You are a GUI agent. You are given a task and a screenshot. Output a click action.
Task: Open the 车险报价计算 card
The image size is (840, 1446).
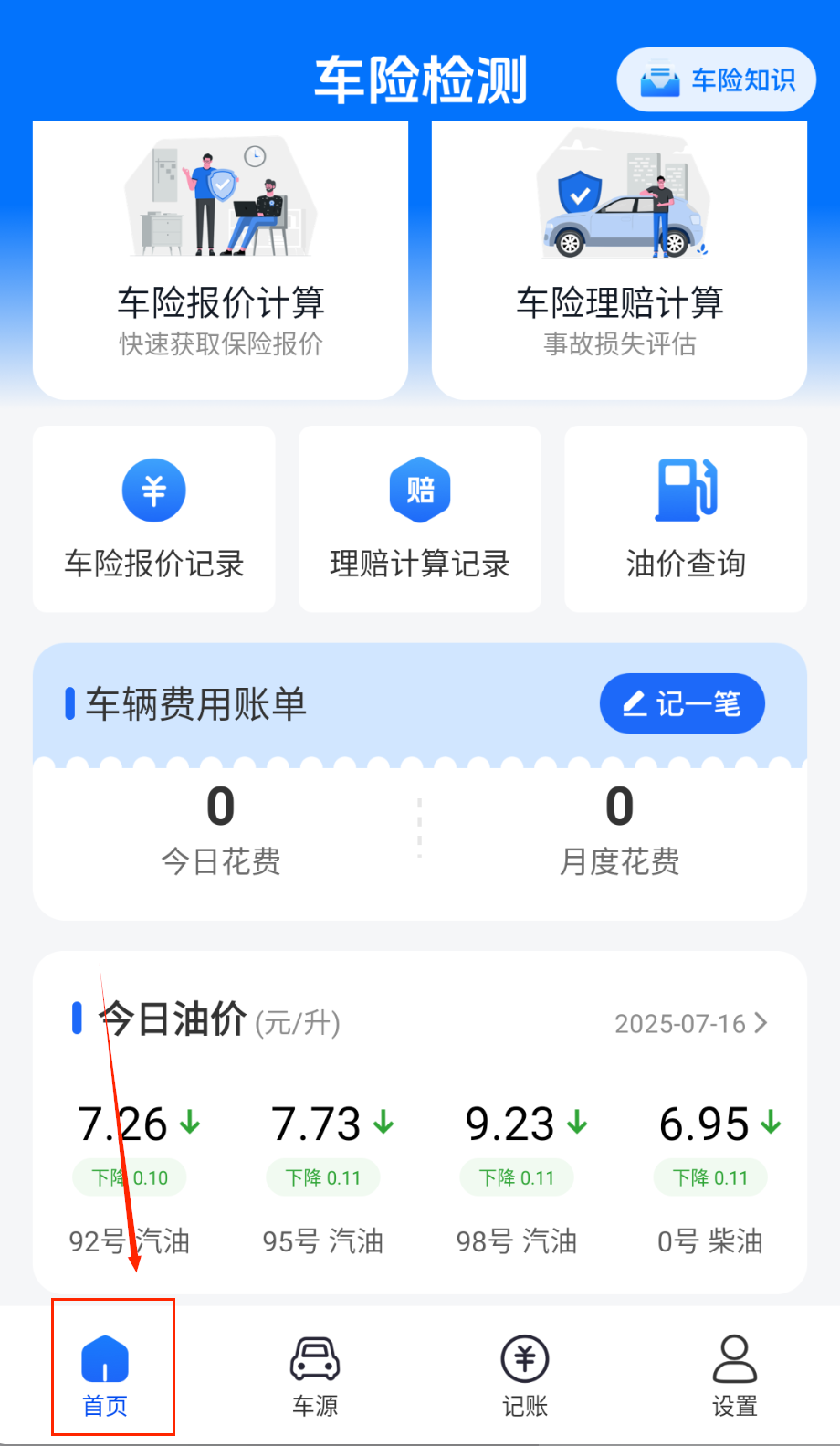point(220,260)
